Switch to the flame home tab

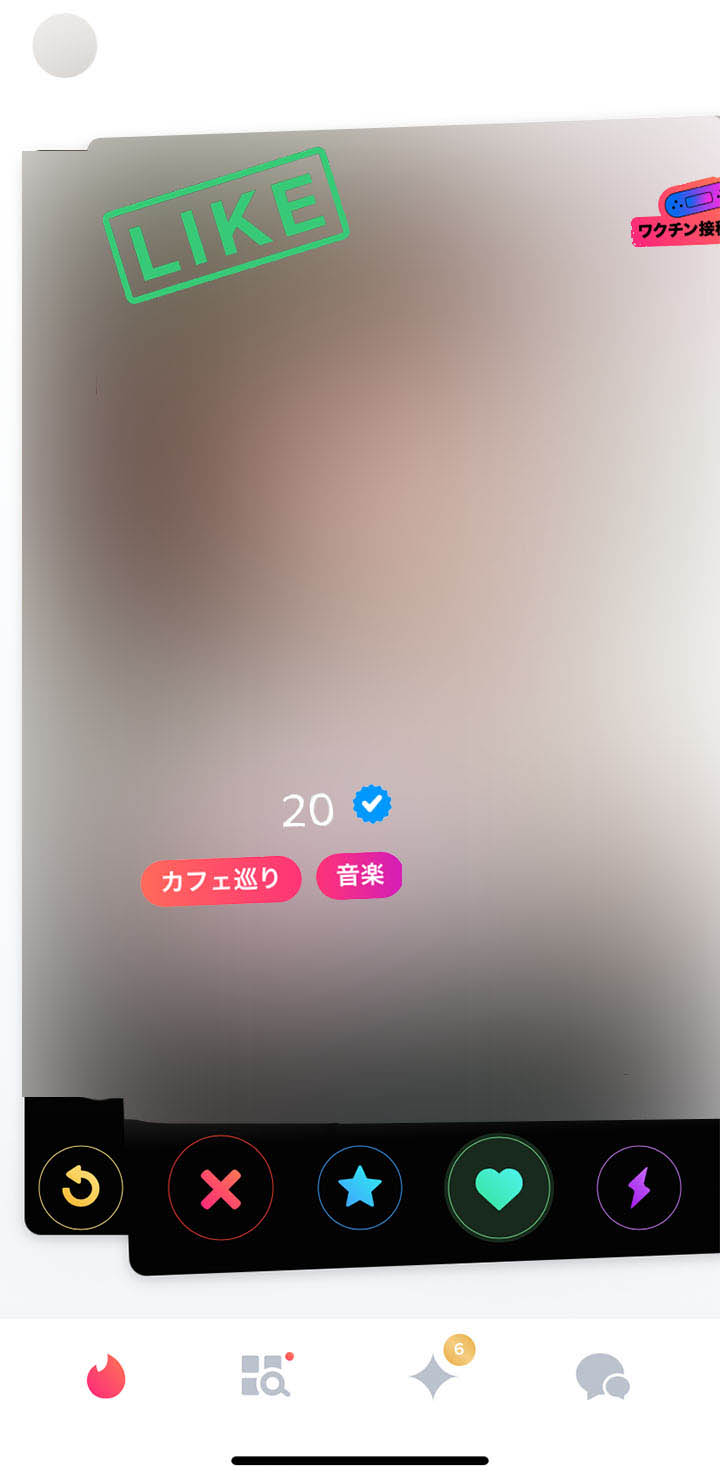pyautogui.click(x=106, y=1376)
